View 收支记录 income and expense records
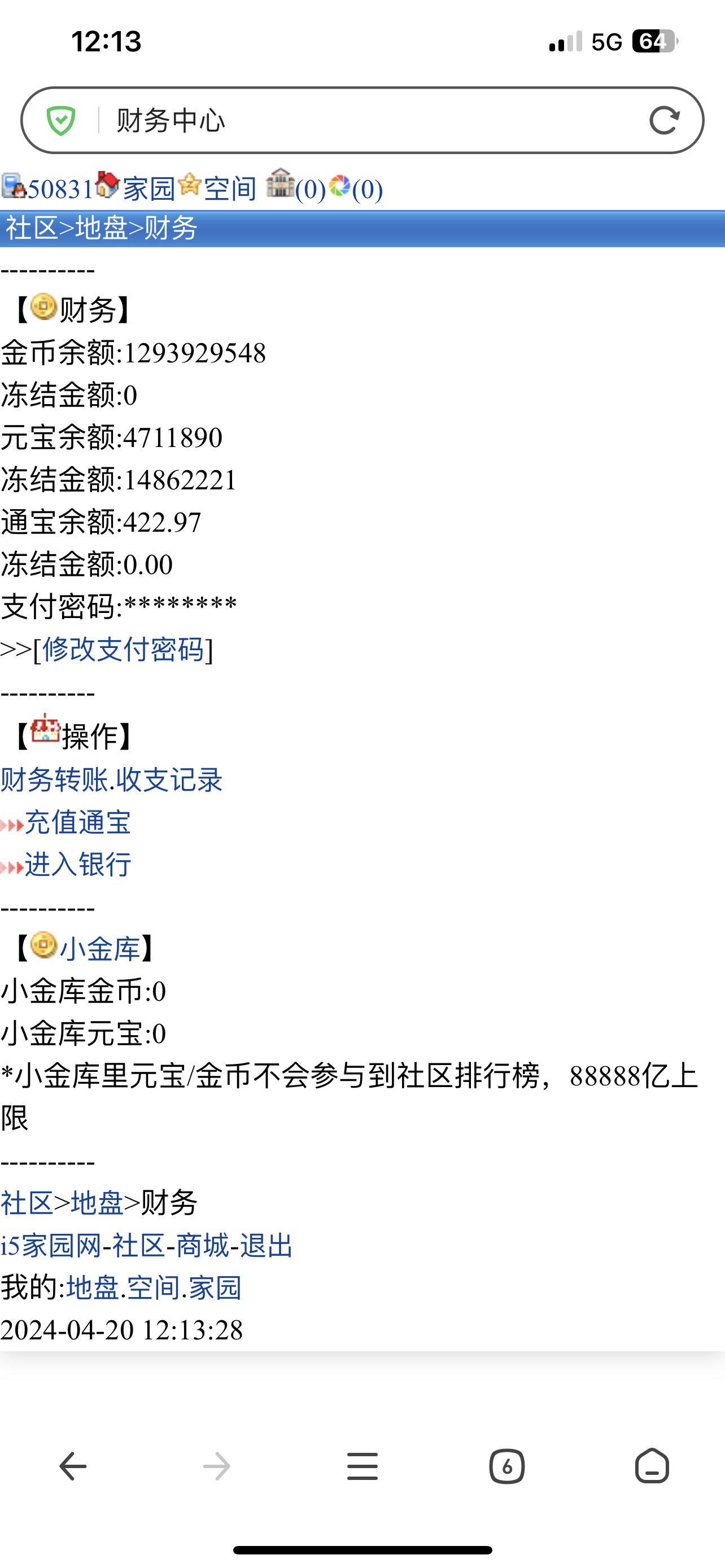This screenshot has width=725, height=1568. point(169,779)
